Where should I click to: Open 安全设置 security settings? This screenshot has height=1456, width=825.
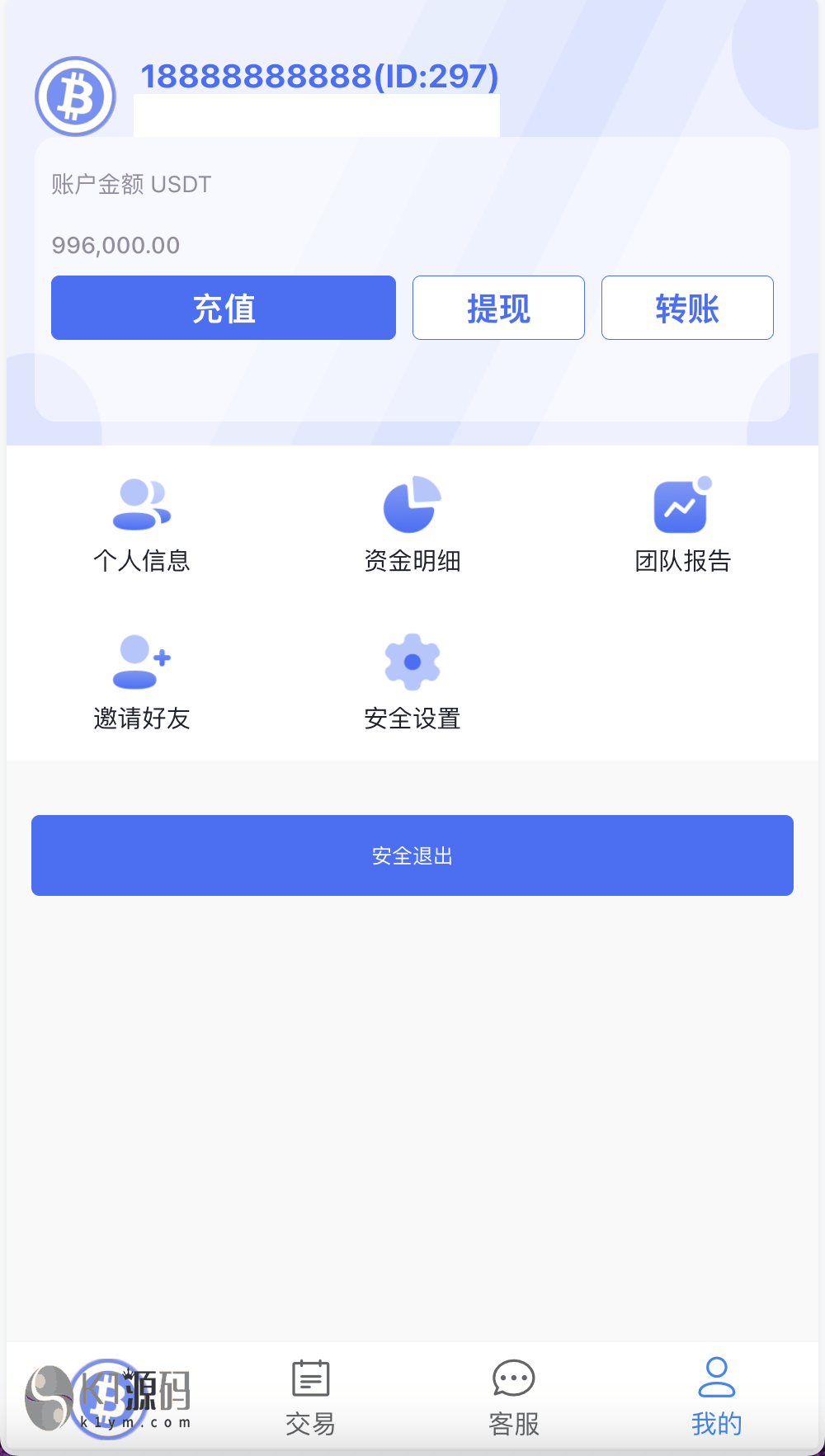(x=412, y=681)
